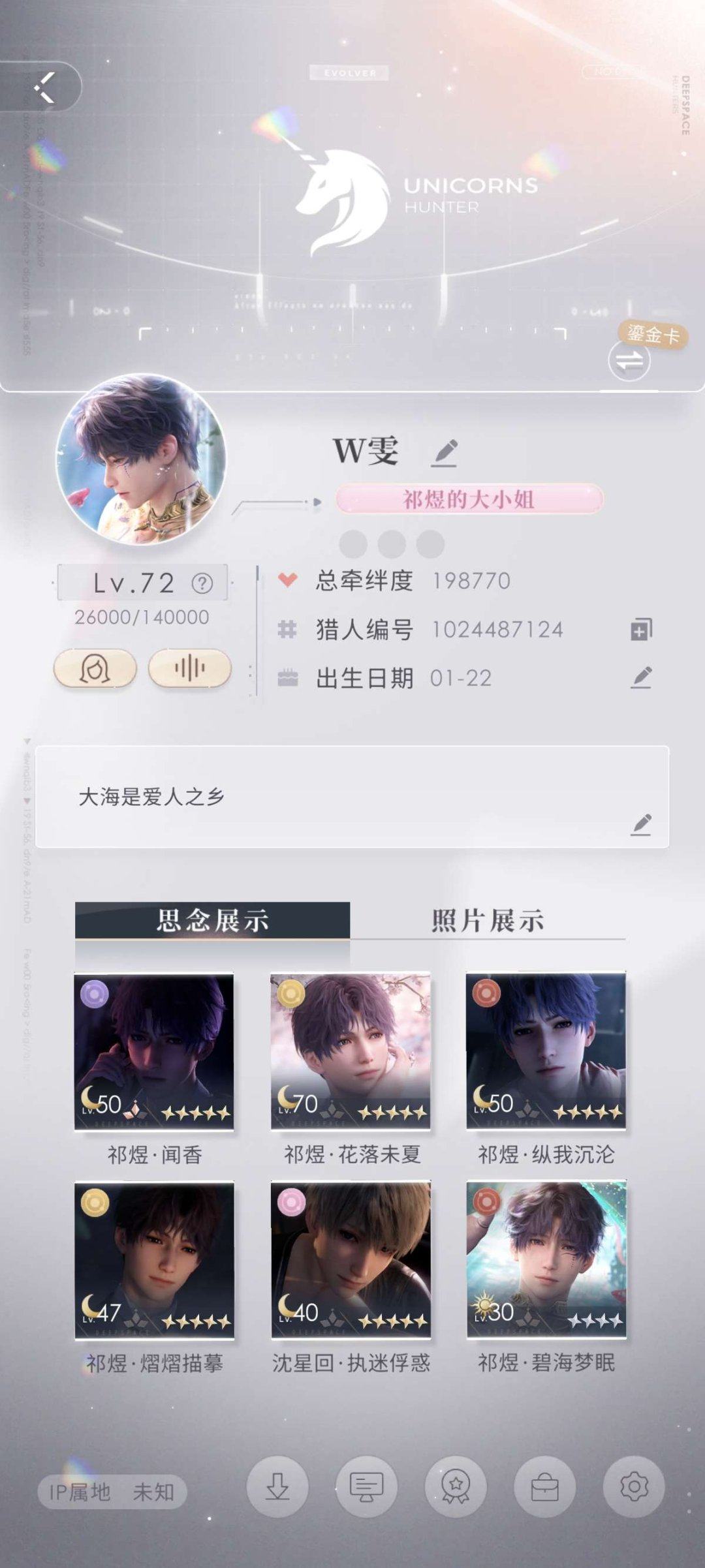Open the voice waveform button
The image size is (705, 1568).
[x=190, y=668]
